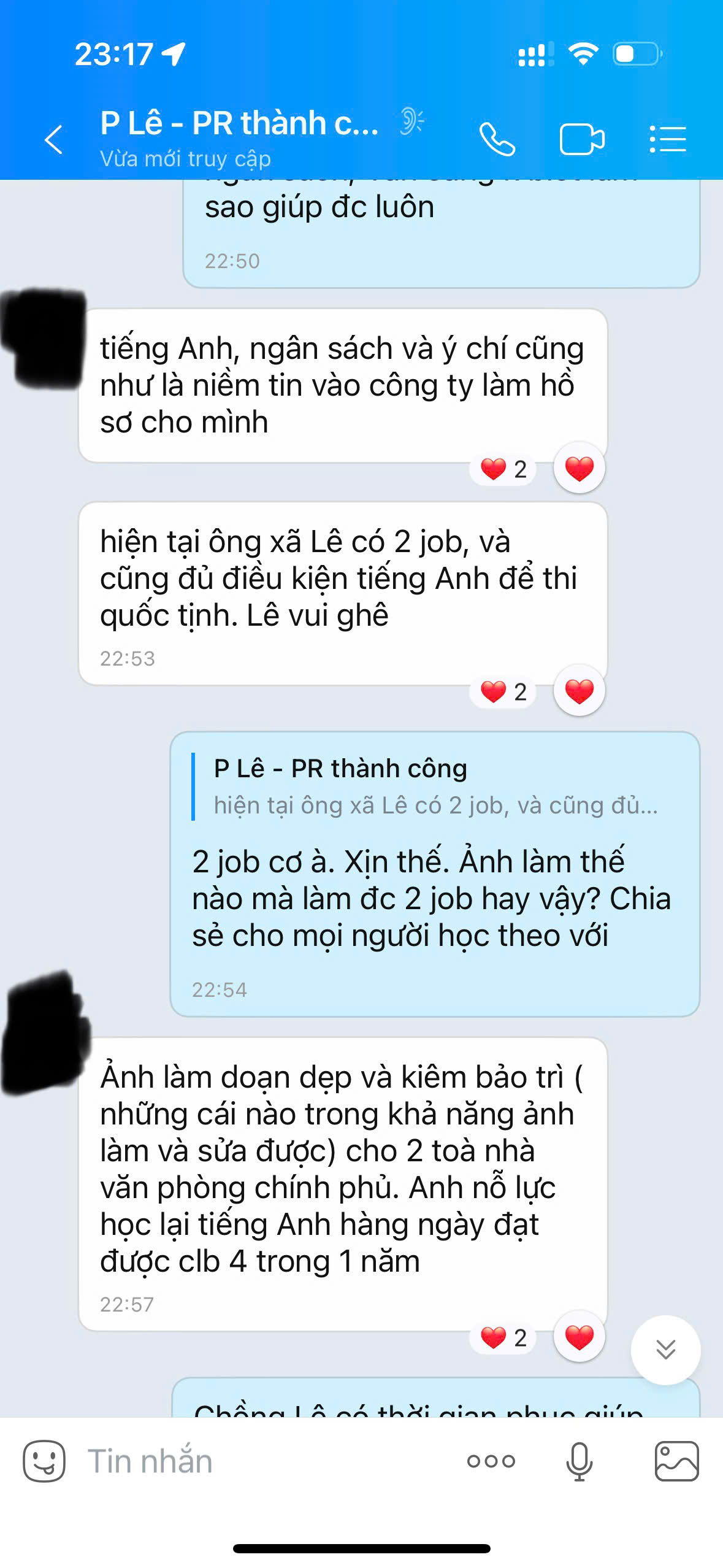Open more attachment options

pos(491,1461)
